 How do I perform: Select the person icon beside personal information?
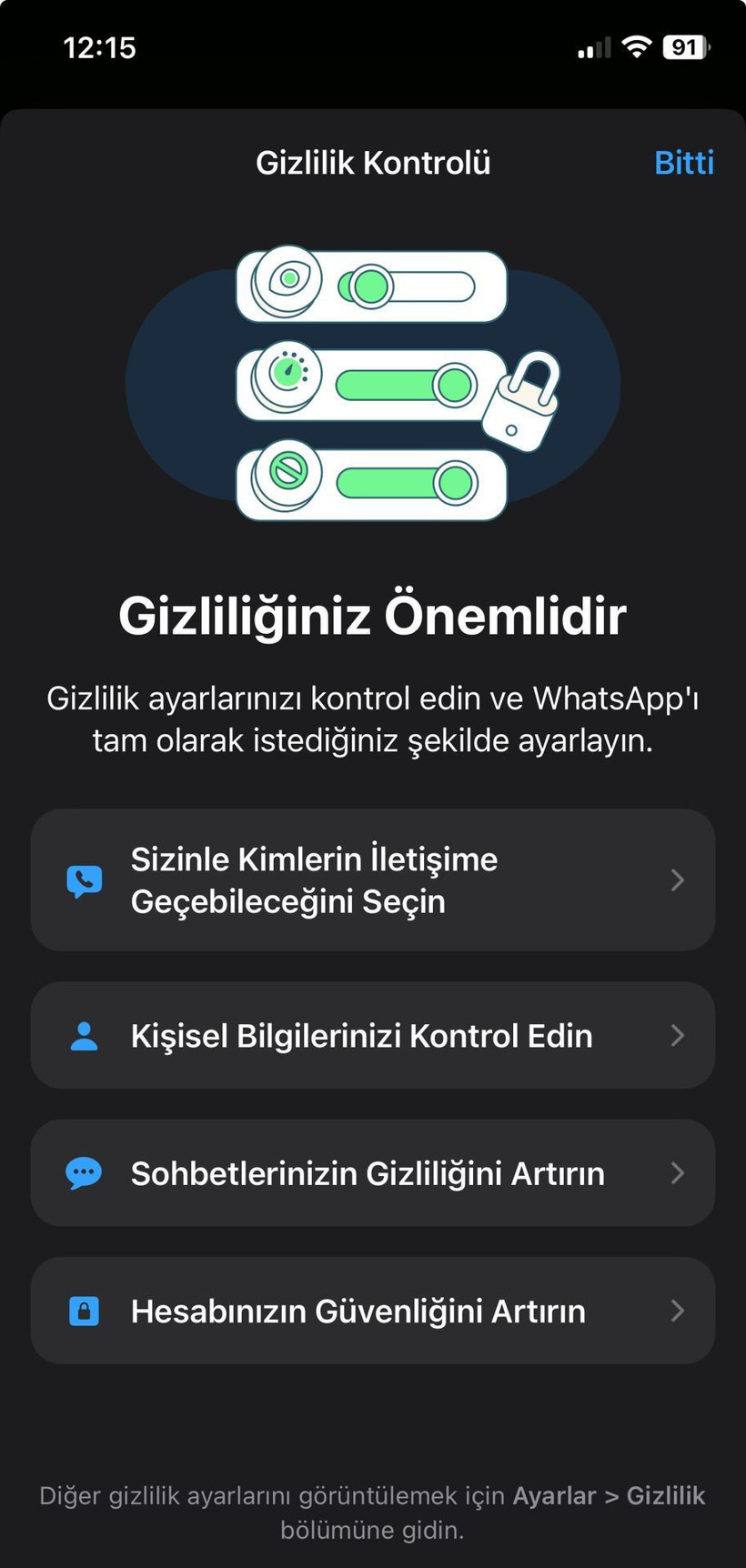[83, 1035]
